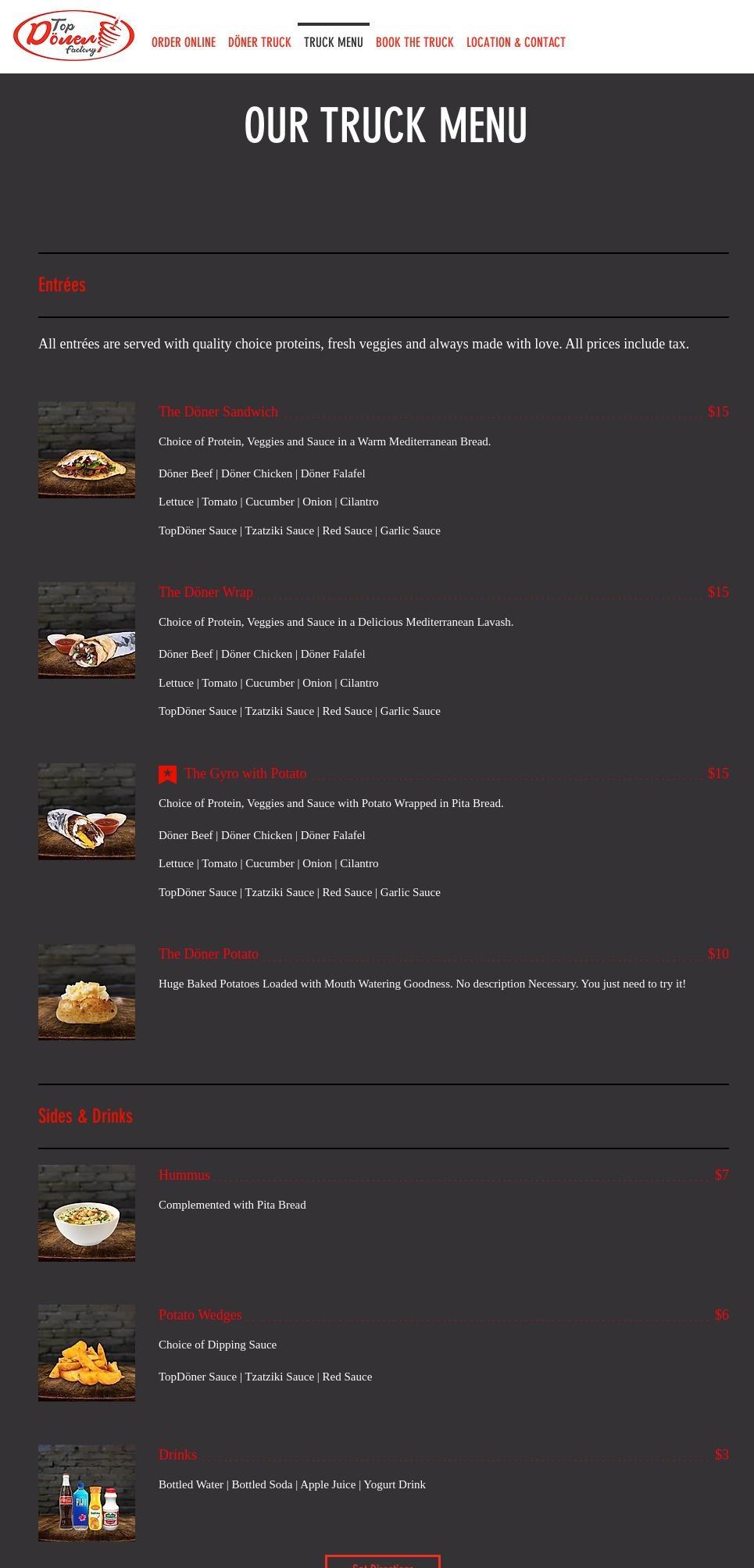Viewport: 754px width, 1568px height.
Task: Switch to the TRUCK MENU tab
Action: coord(333,42)
